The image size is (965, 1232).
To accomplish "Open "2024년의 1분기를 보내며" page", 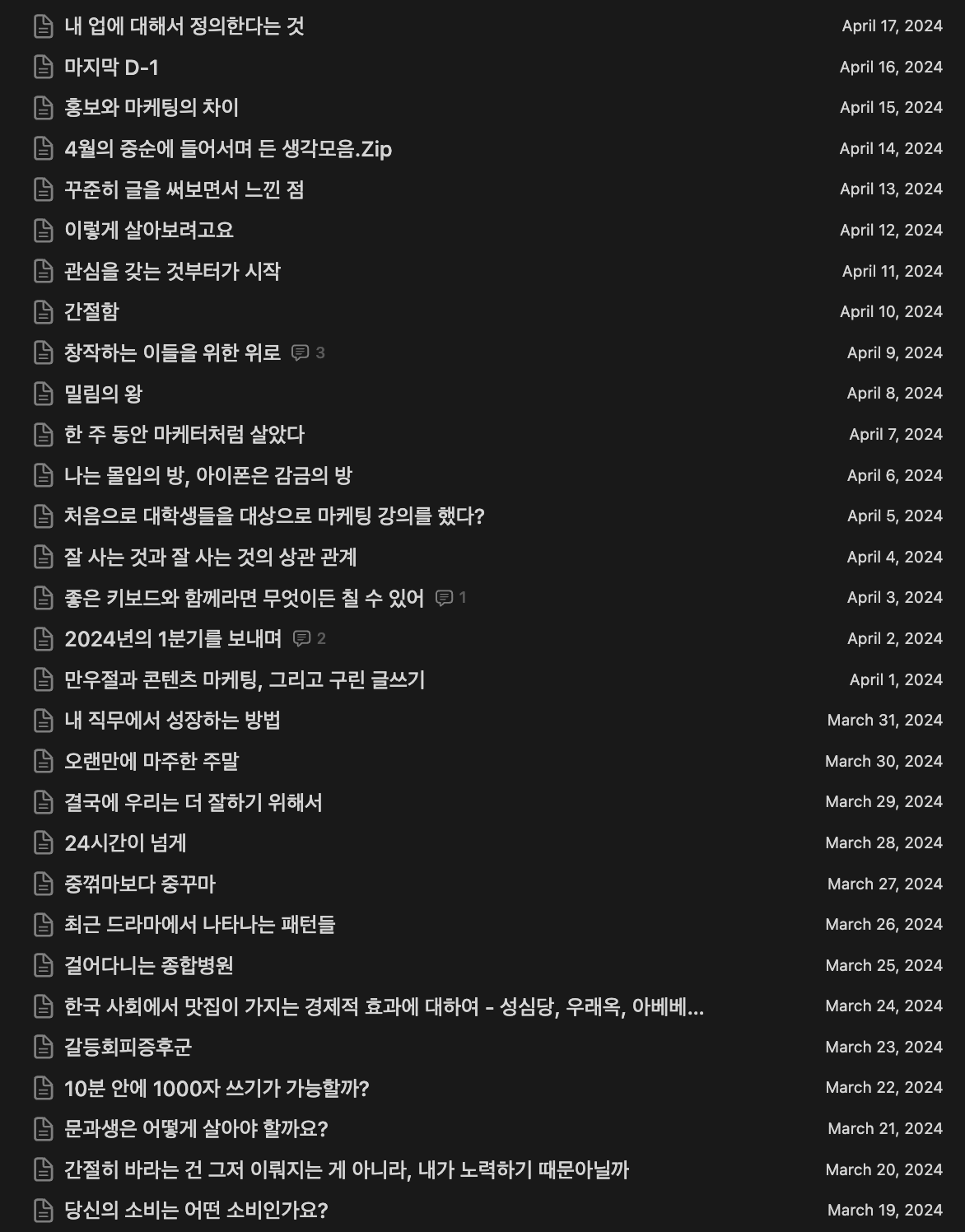I will click(173, 638).
